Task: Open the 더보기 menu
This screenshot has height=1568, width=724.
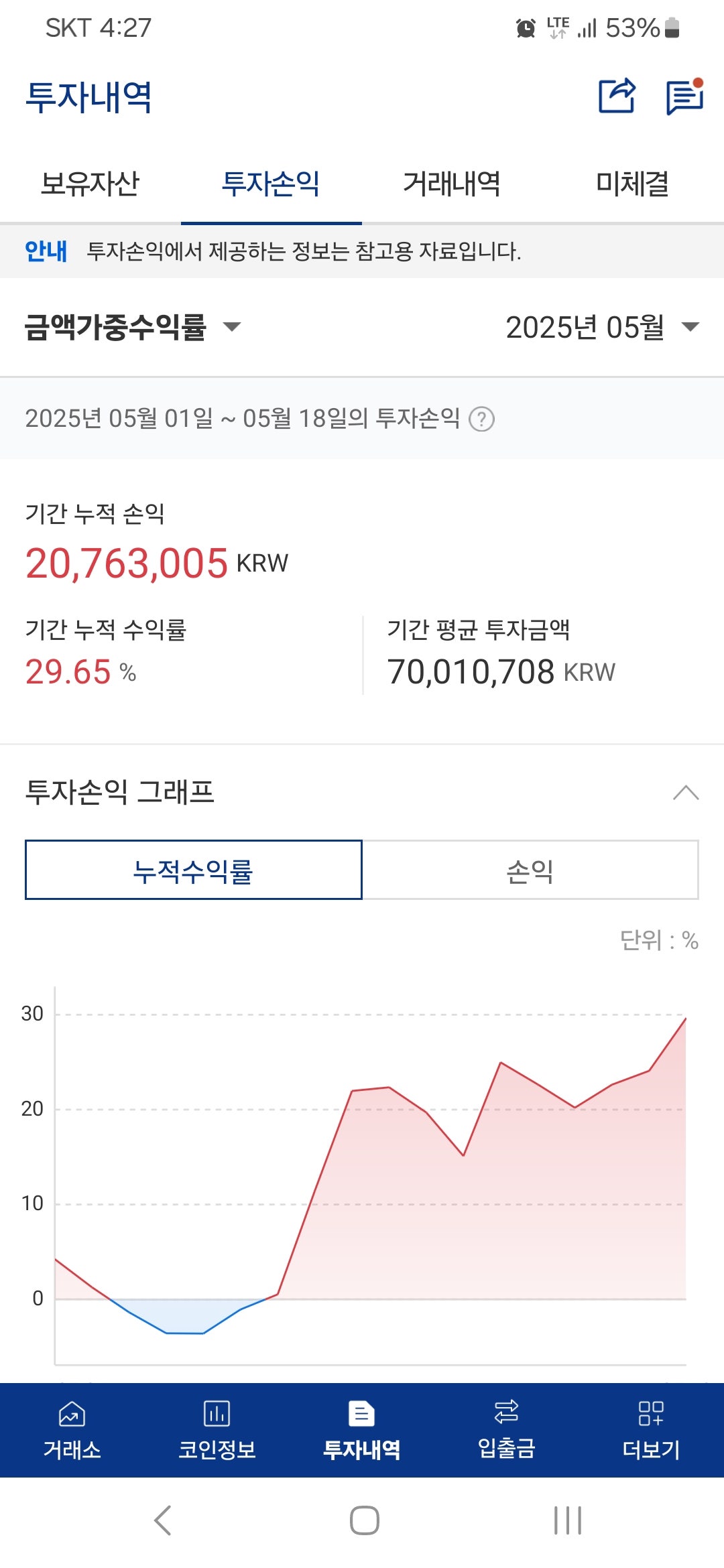Action: (x=652, y=1430)
